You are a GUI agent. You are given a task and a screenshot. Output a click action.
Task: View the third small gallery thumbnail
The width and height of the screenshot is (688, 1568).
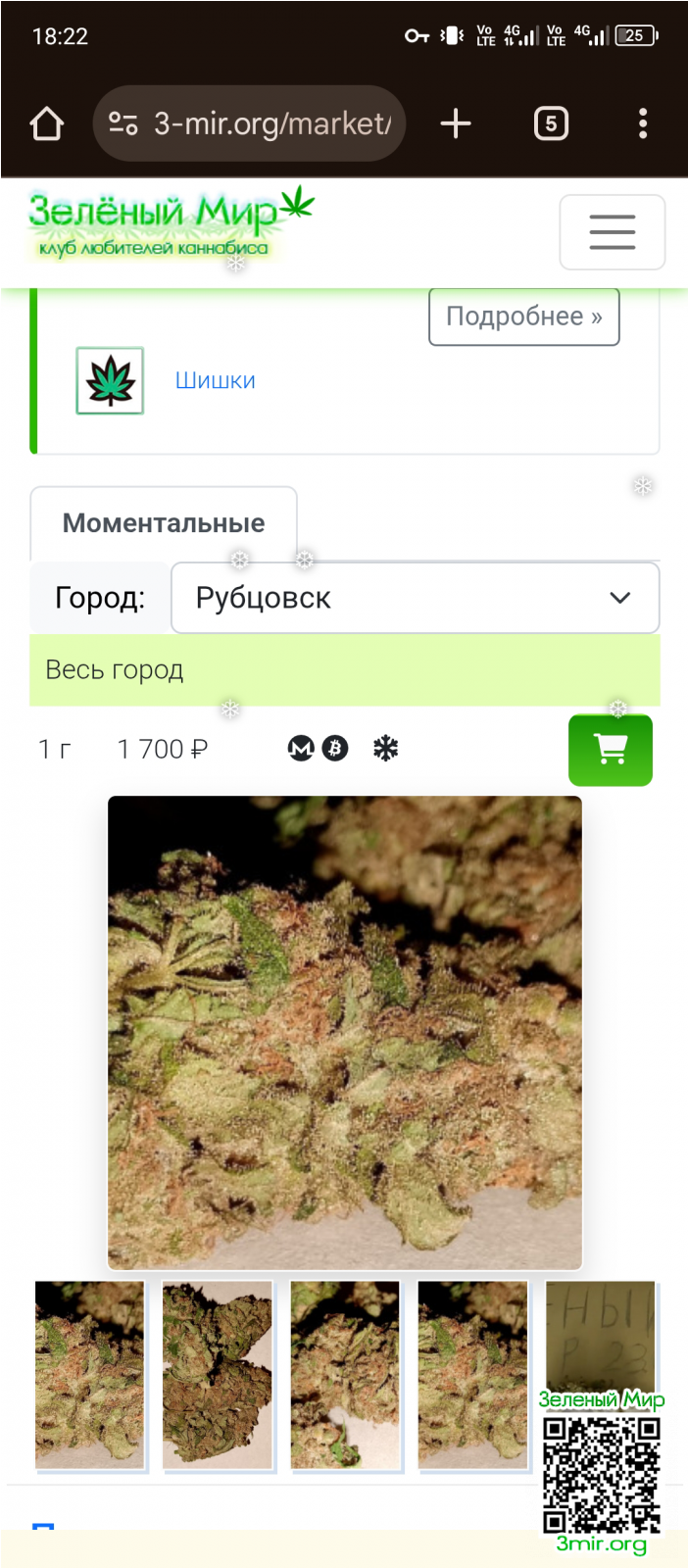coord(345,1374)
